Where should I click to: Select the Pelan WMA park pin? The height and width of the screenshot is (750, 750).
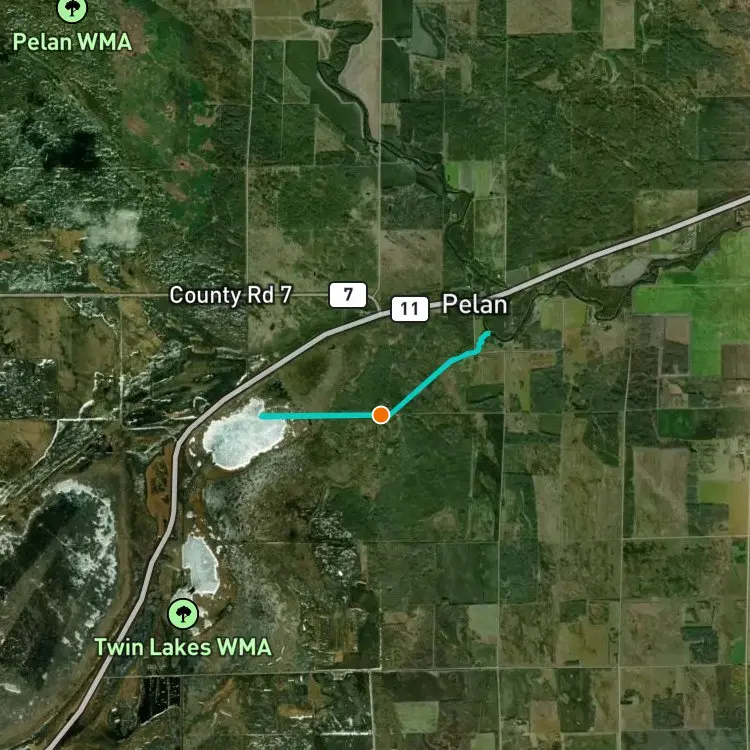(71, 10)
